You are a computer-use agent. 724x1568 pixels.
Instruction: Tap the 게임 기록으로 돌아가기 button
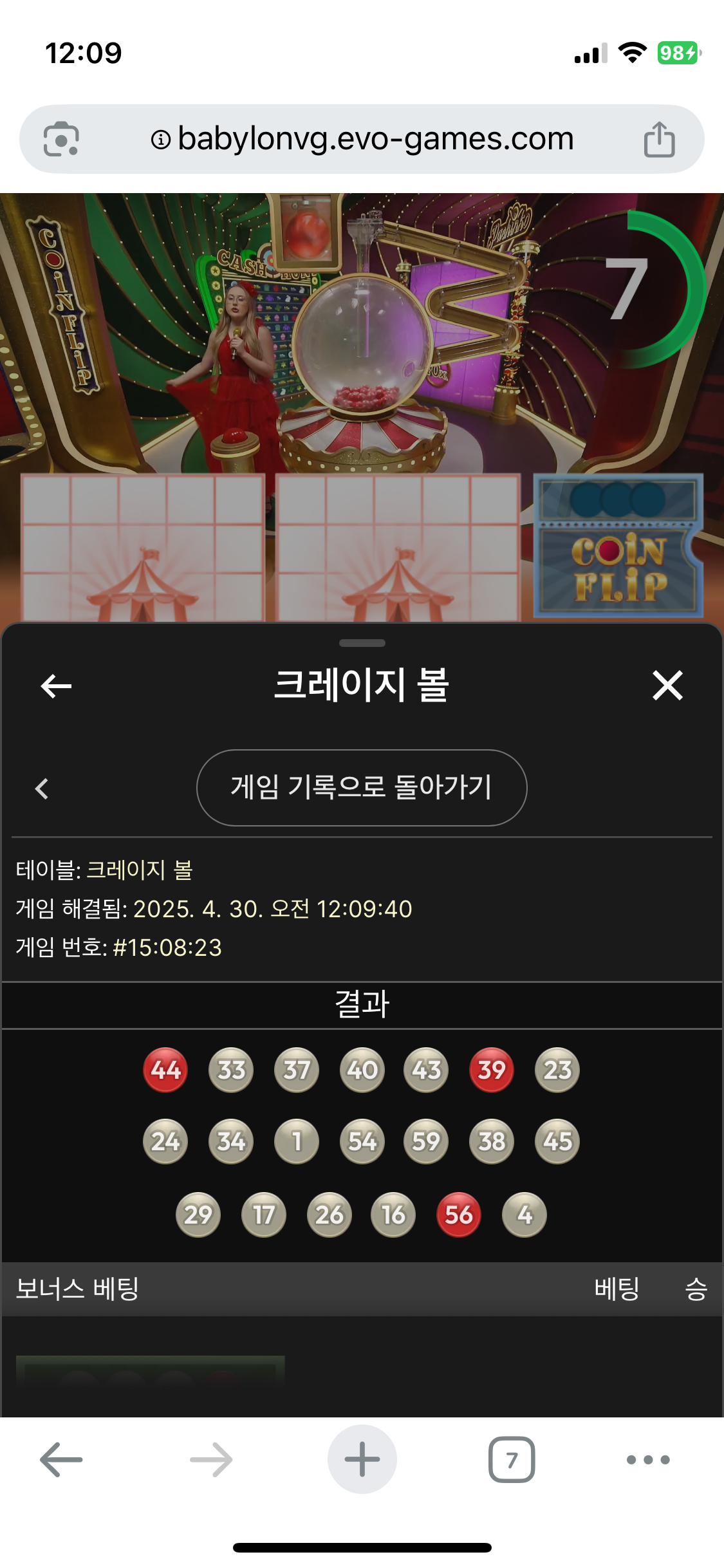(362, 788)
